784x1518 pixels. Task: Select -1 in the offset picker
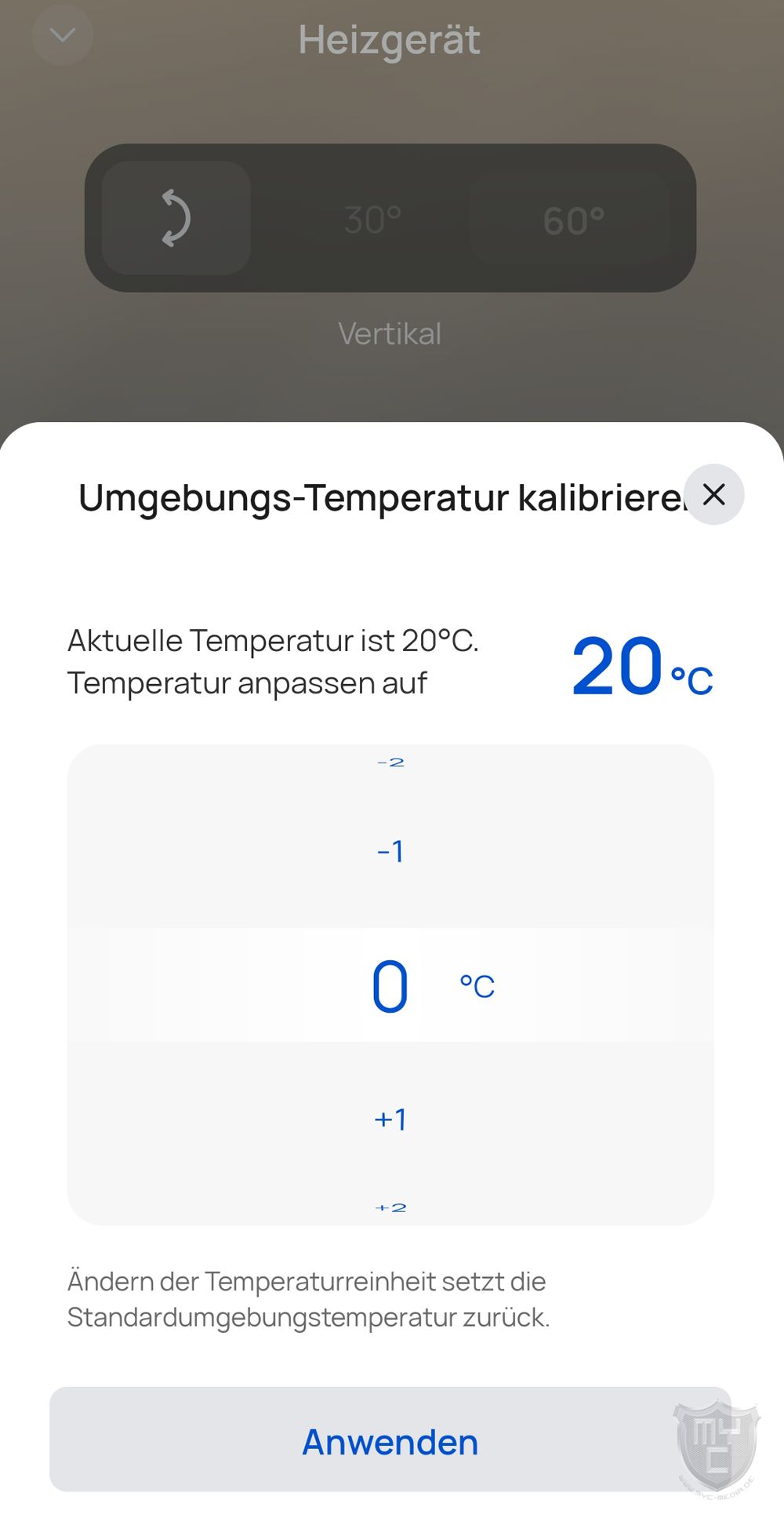click(x=390, y=851)
